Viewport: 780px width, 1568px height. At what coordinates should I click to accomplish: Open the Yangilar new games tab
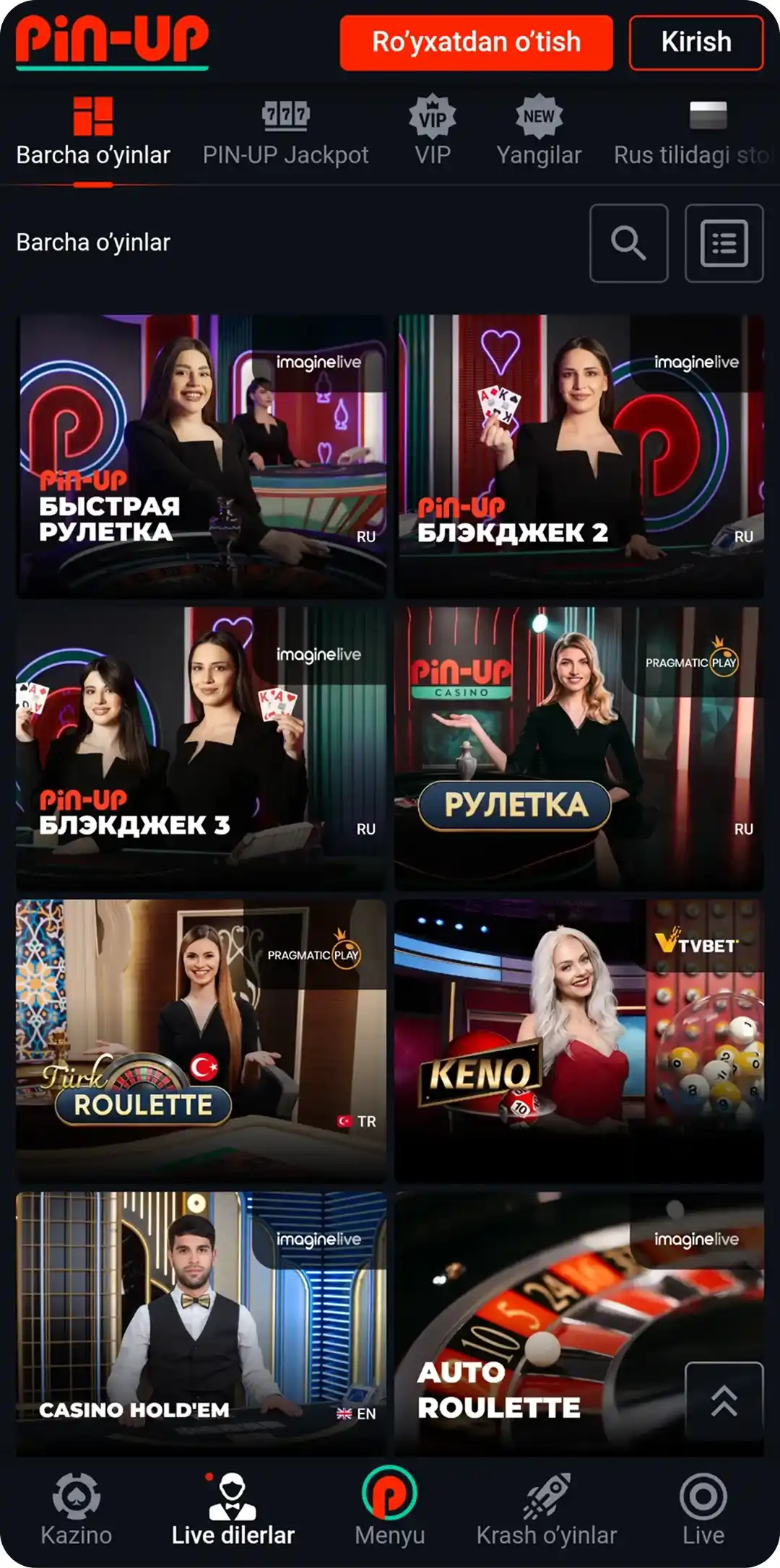(x=539, y=134)
